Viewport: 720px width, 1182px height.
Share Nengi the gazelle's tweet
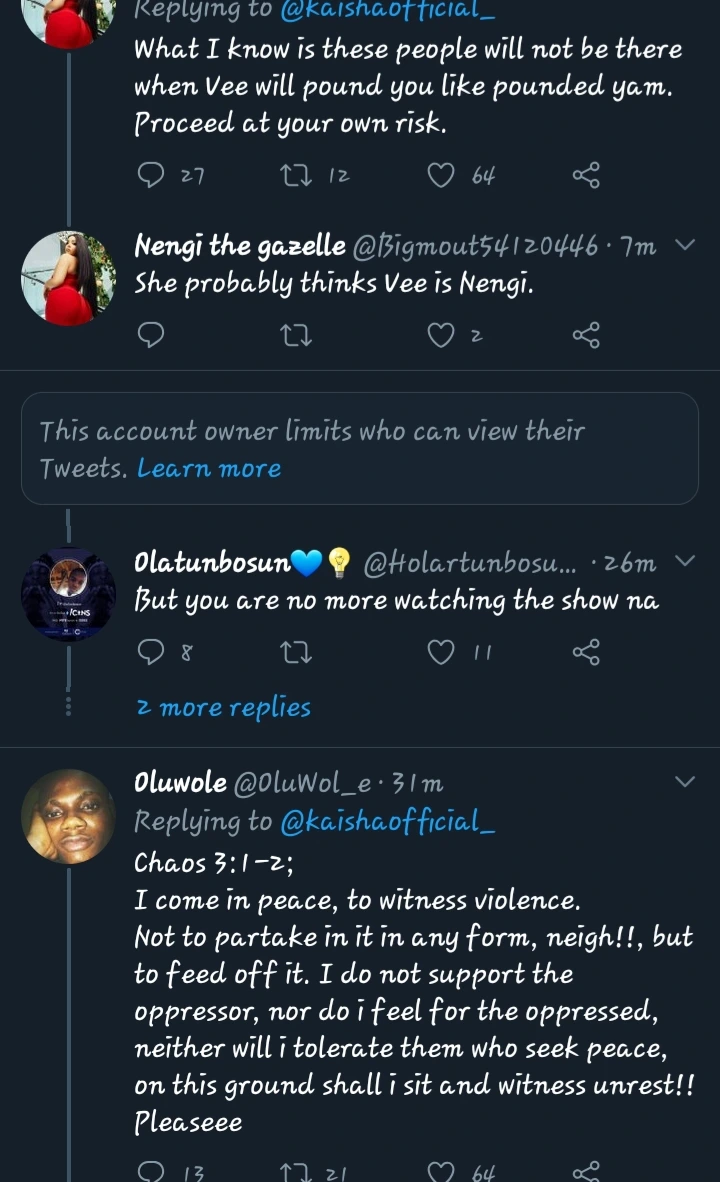coord(586,335)
